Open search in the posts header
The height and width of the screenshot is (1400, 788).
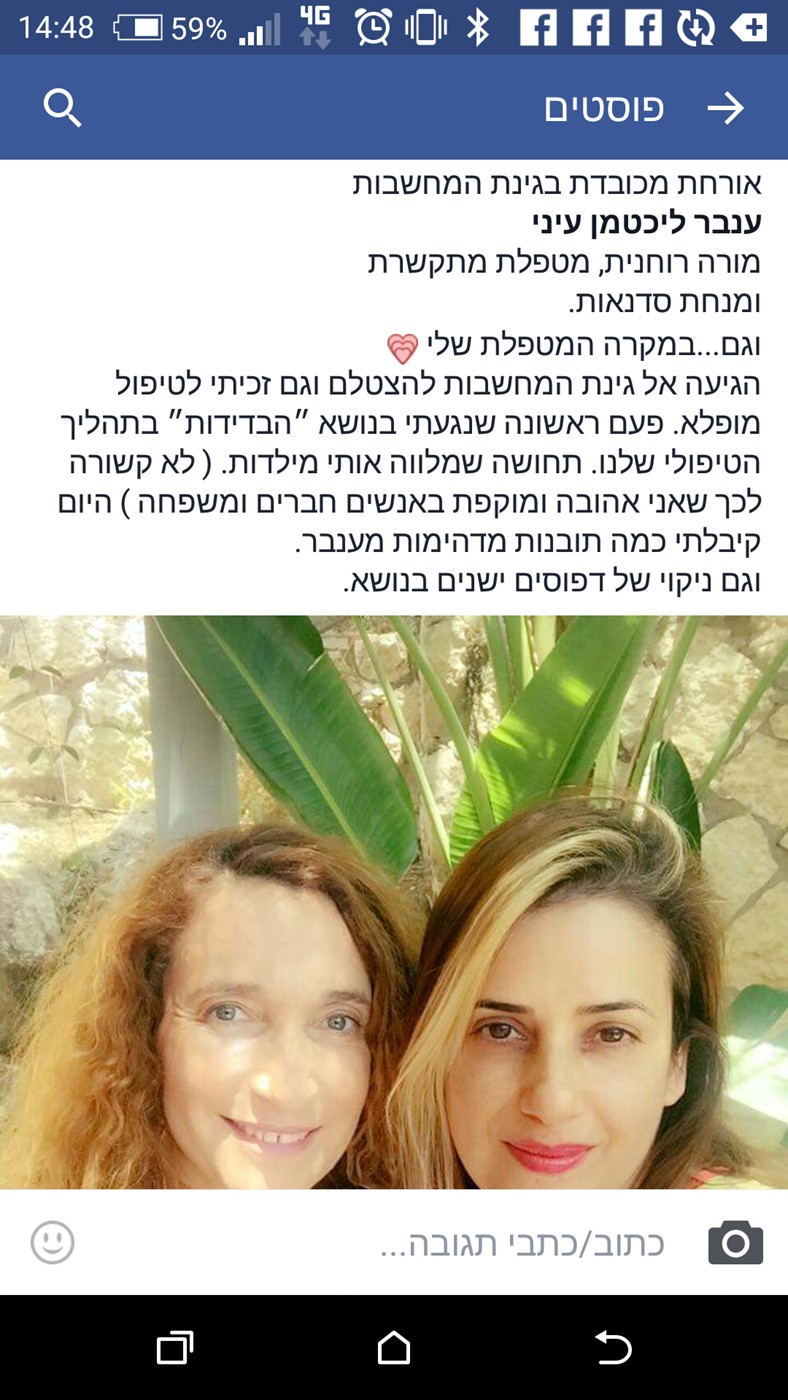coord(62,108)
